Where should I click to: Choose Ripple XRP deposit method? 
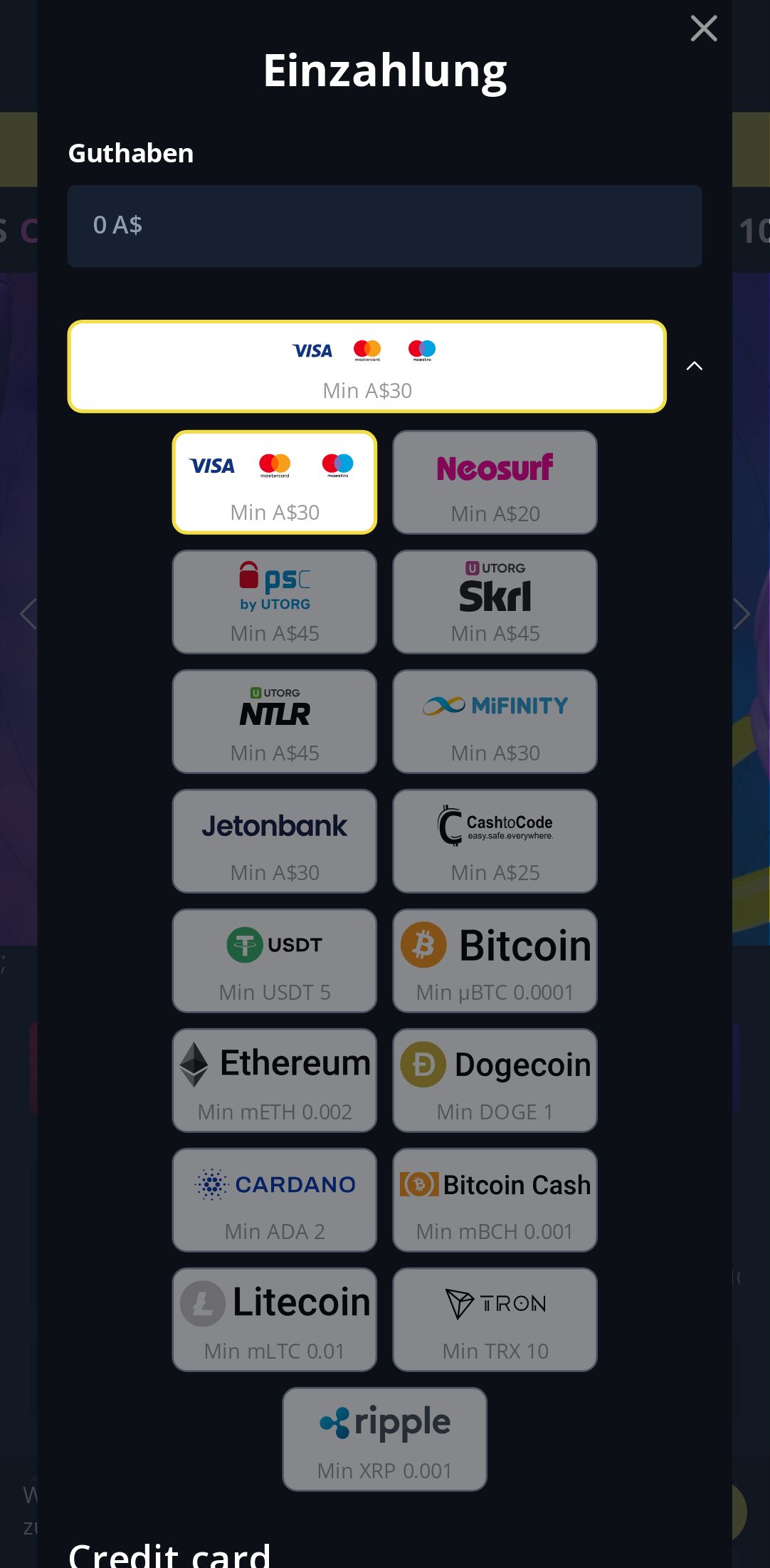coord(384,1439)
